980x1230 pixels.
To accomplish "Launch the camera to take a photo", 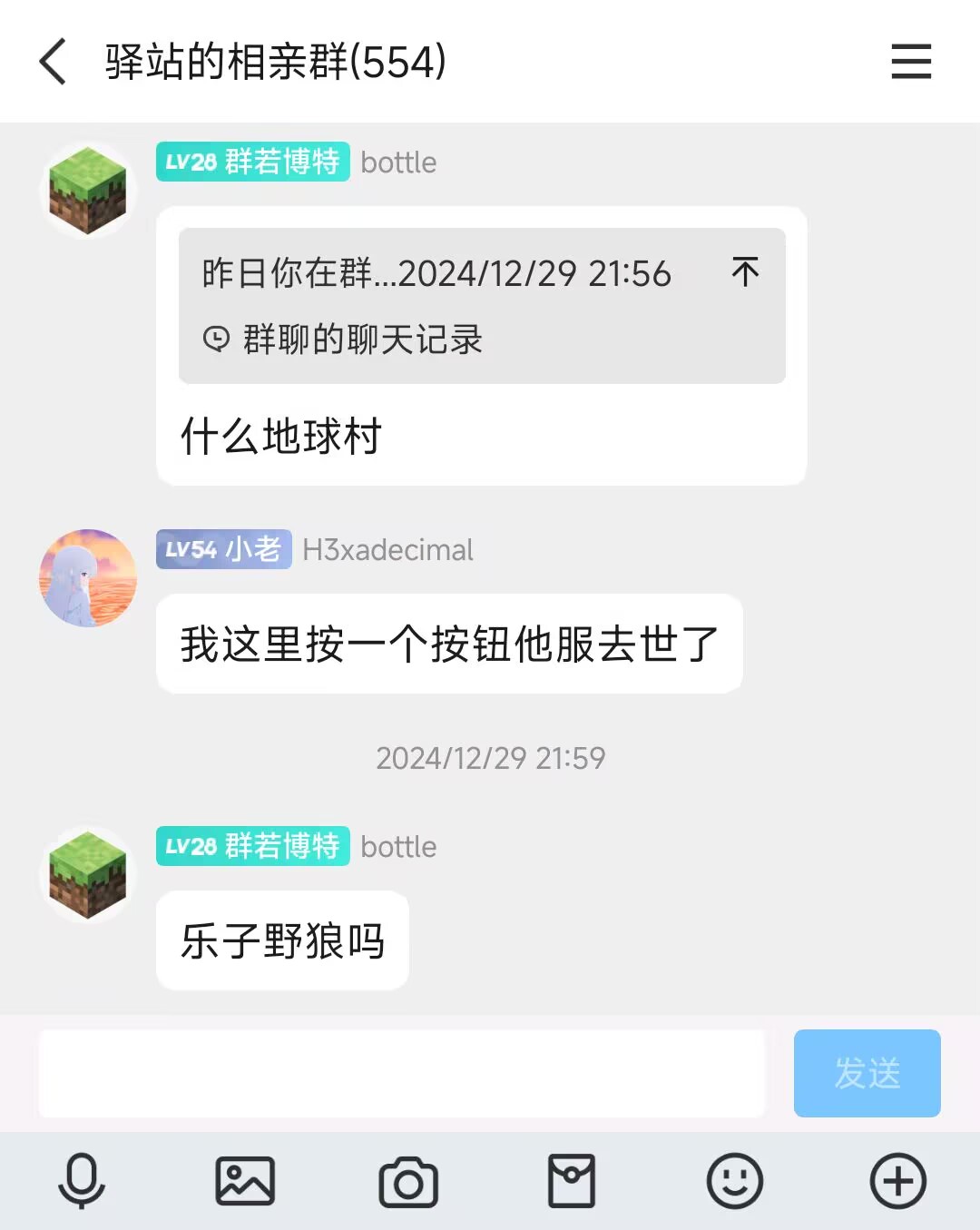I will coord(408,1181).
